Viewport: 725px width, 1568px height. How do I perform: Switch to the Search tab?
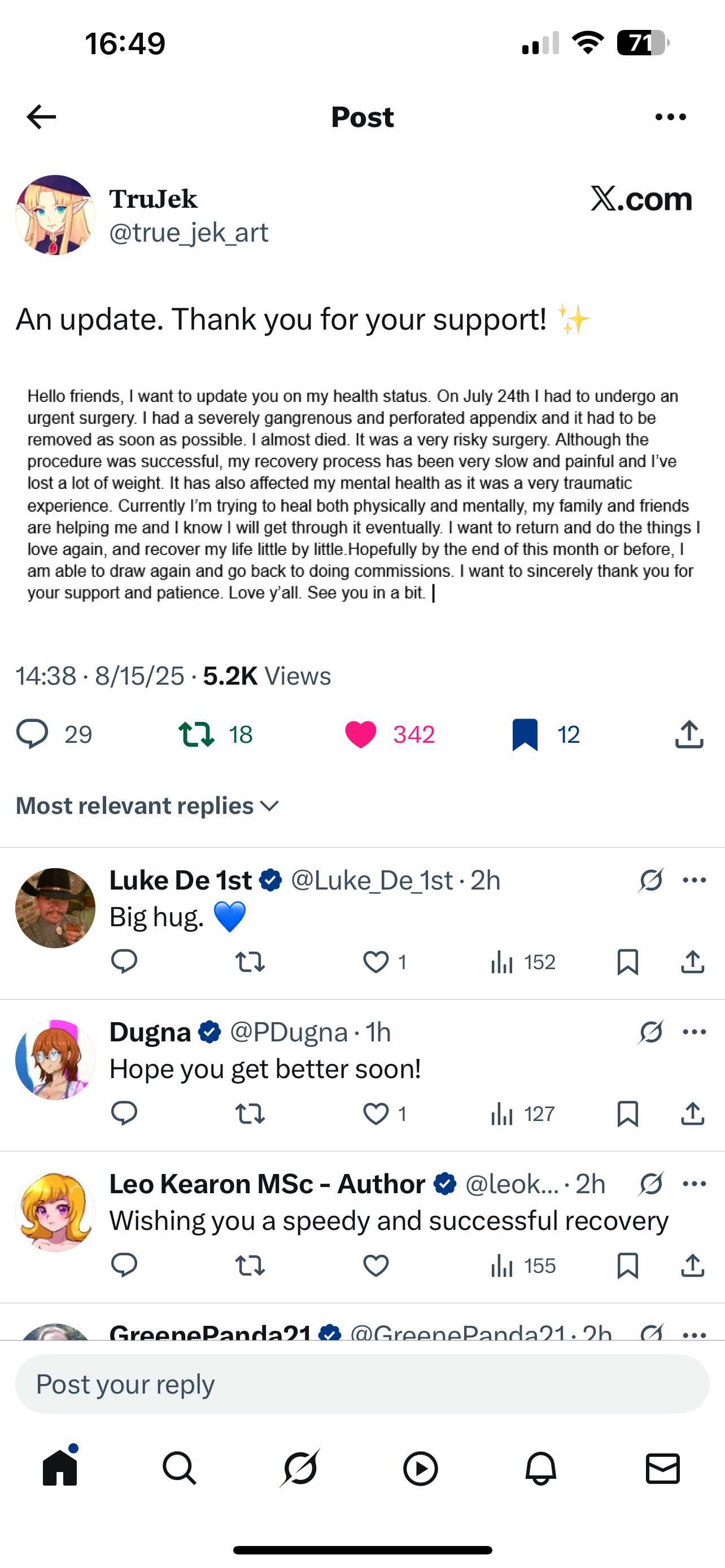click(x=179, y=1468)
